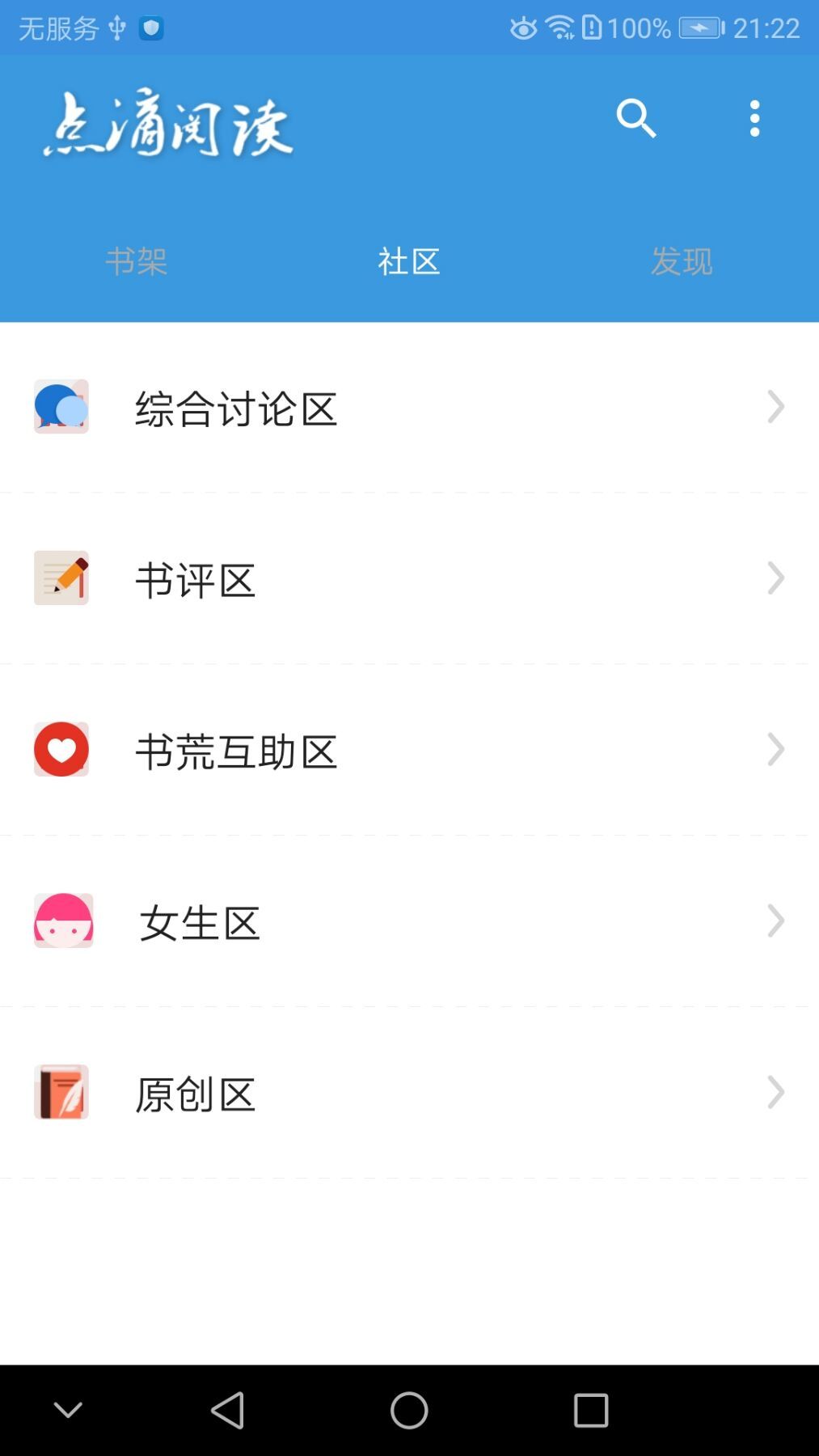Open the 发现 tab

682,260
